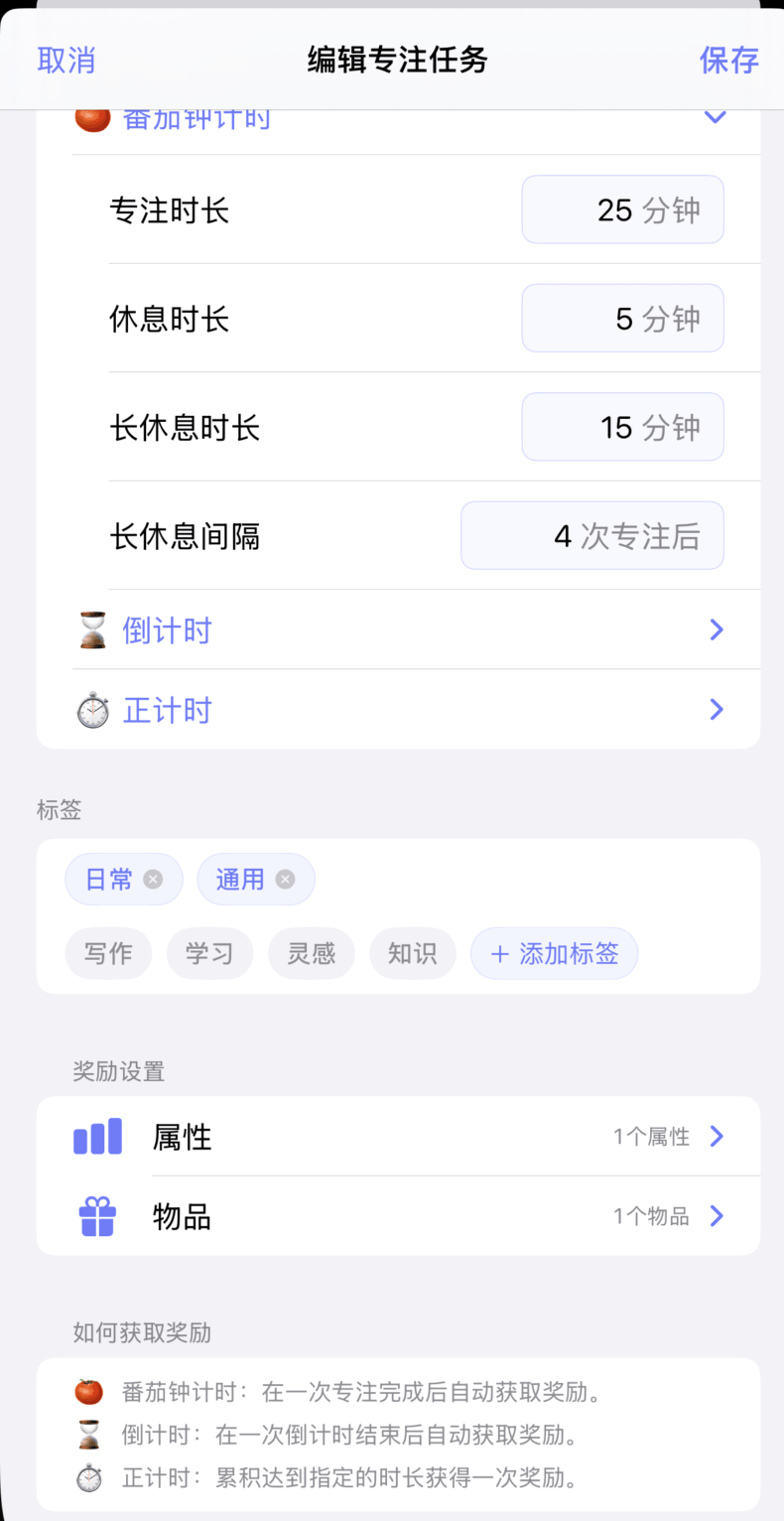Collapse the 番茄钟计时 section
Image resolution: width=784 pixels, height=1521 pixels.
coord(715,117)
